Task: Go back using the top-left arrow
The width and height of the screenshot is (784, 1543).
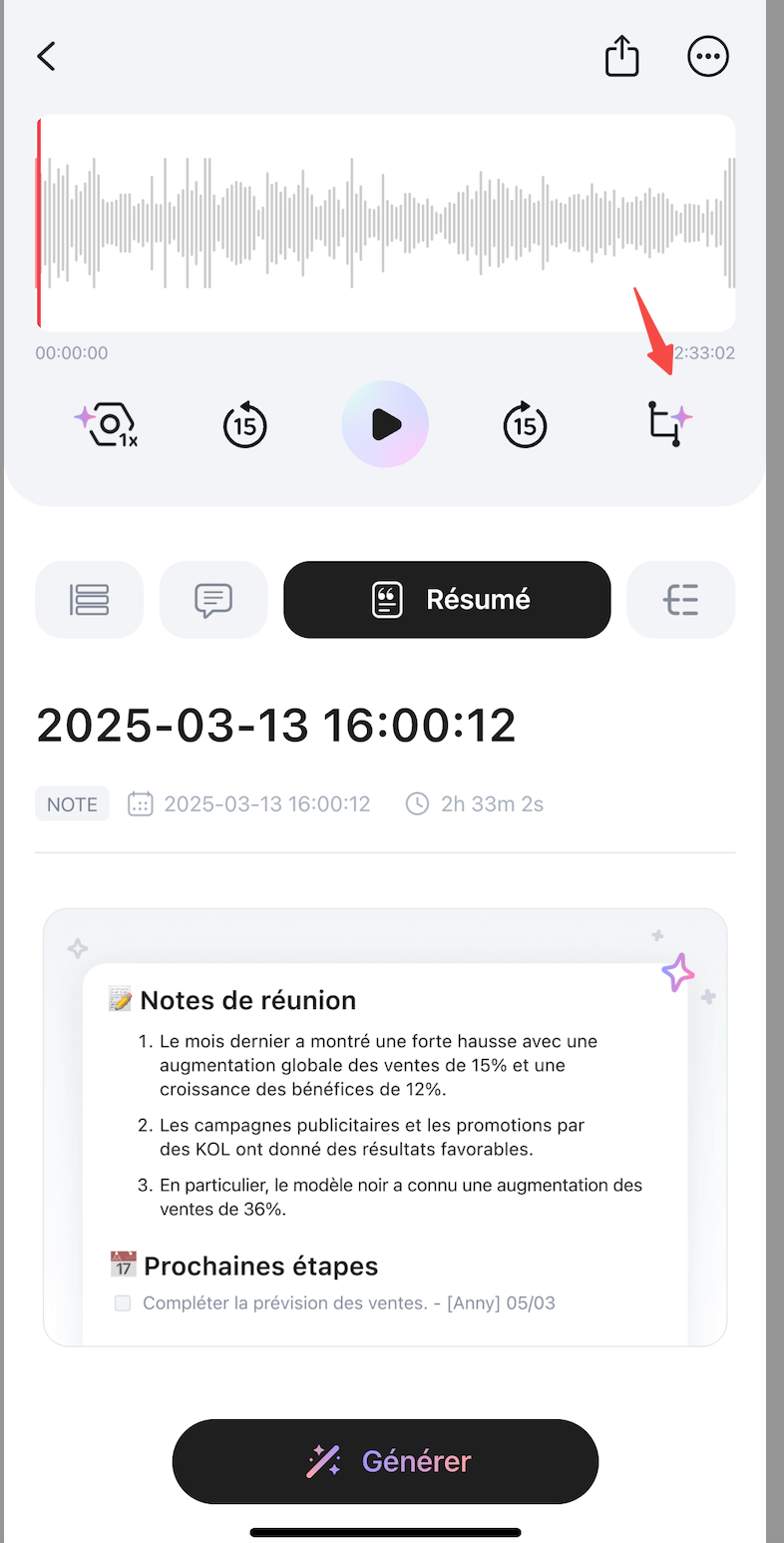Action: 46,56
